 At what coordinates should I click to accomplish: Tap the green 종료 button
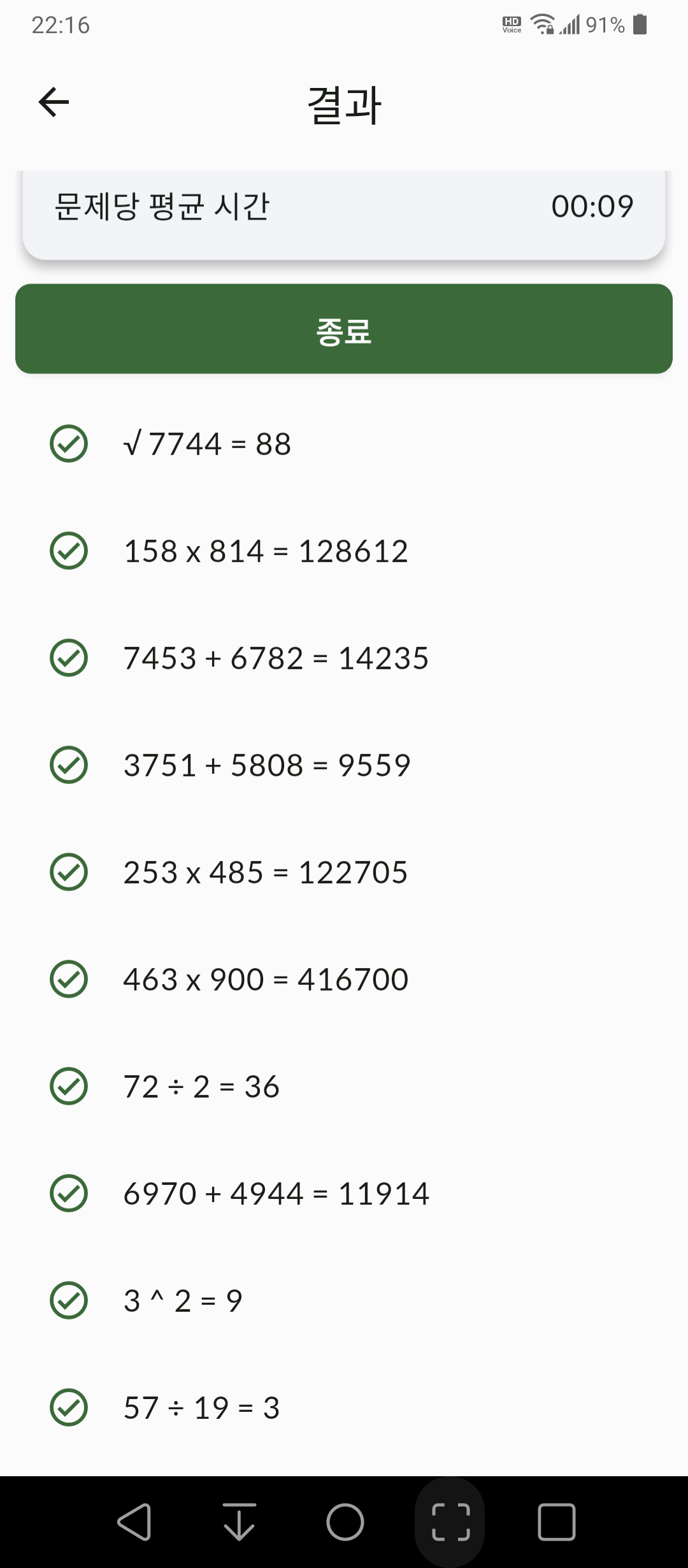click(344, 329)
